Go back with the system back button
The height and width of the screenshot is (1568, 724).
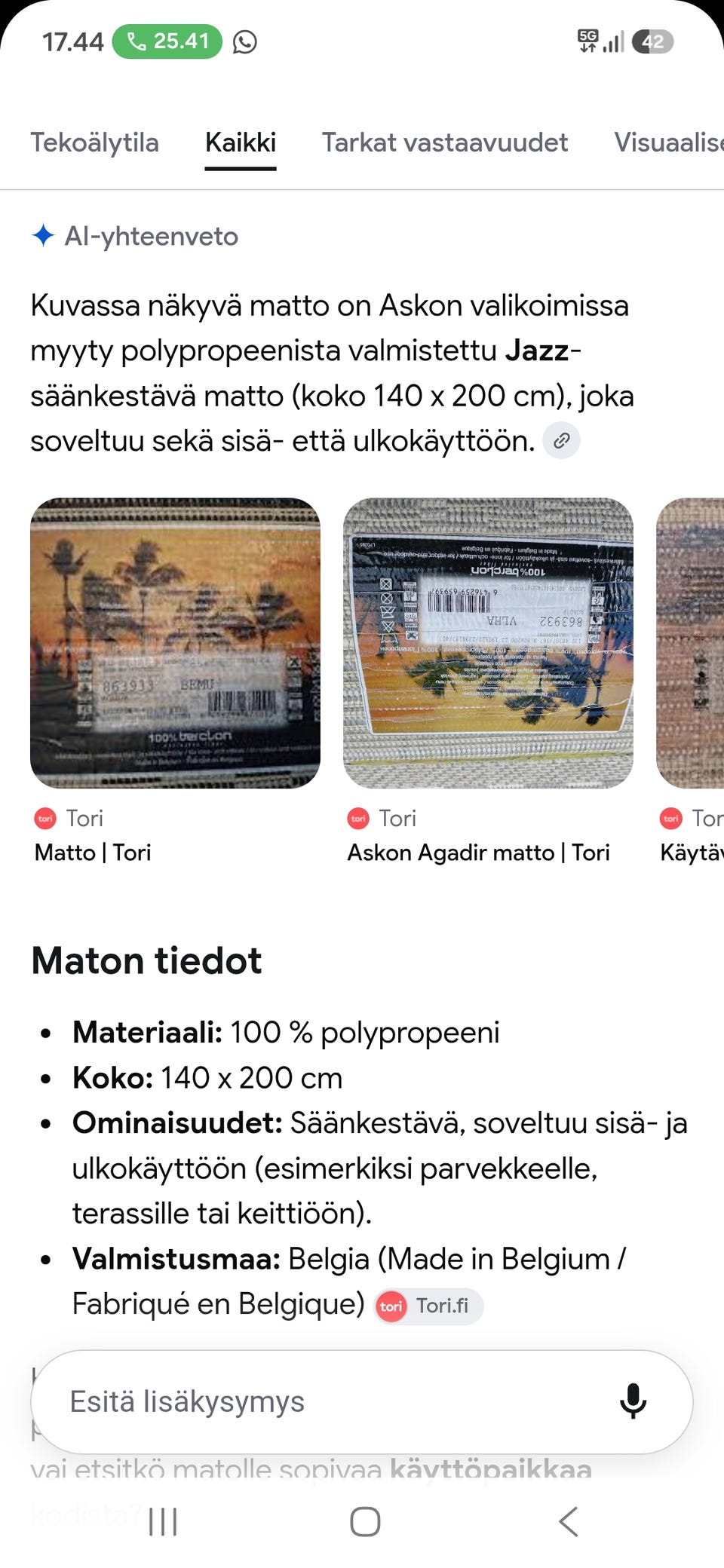[x=569, y=1521]
